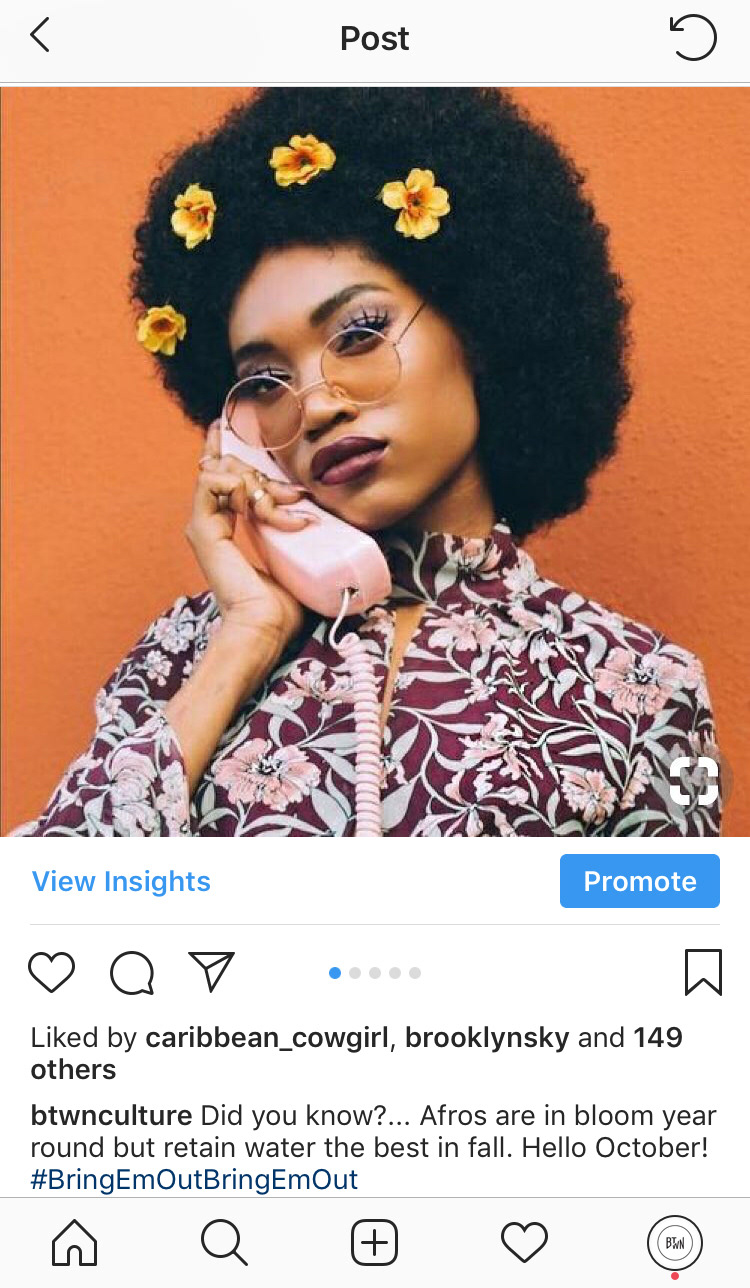Open View Insights for this post
750x1288 pixels.
(121, 881)
